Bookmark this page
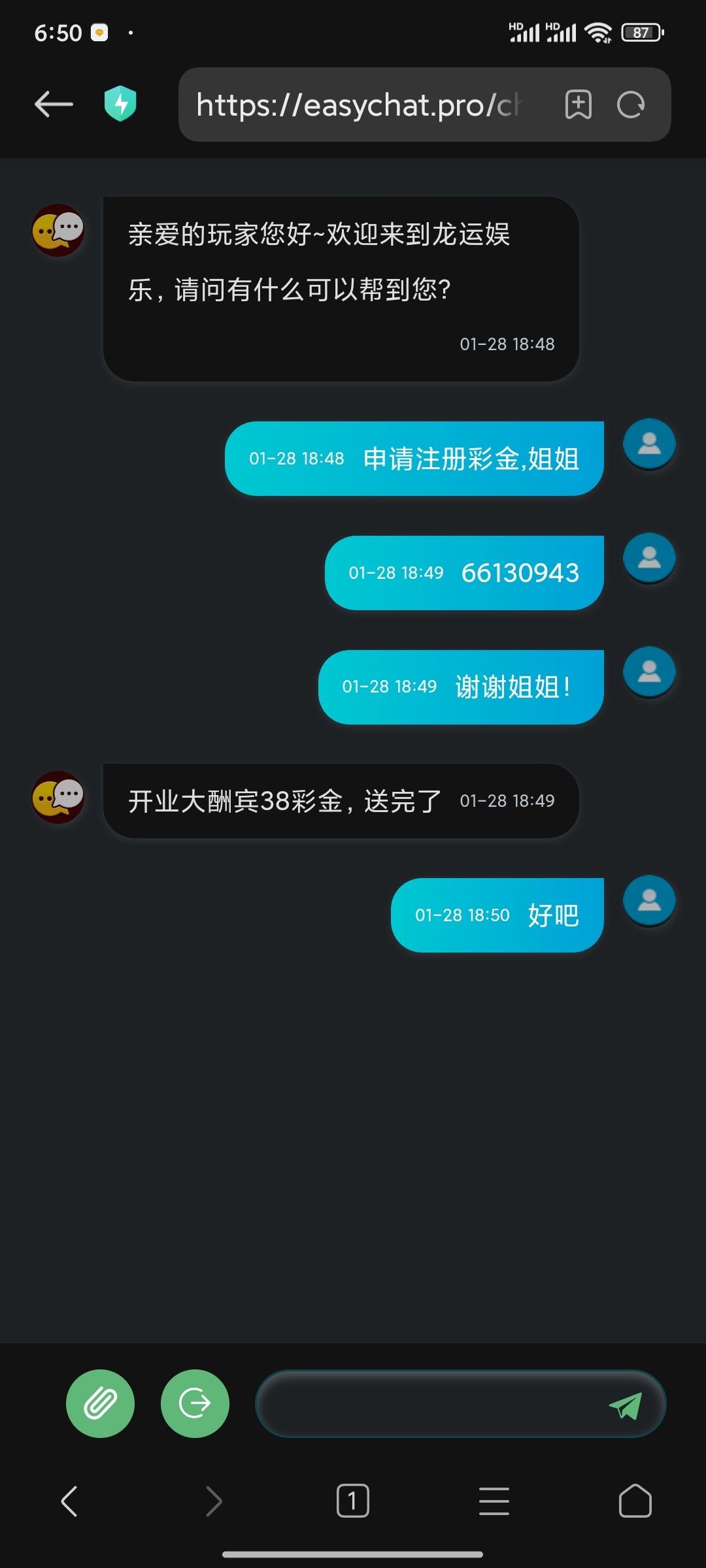The height and width of the screenshot is (1568, 706). (x=578, y=105)
